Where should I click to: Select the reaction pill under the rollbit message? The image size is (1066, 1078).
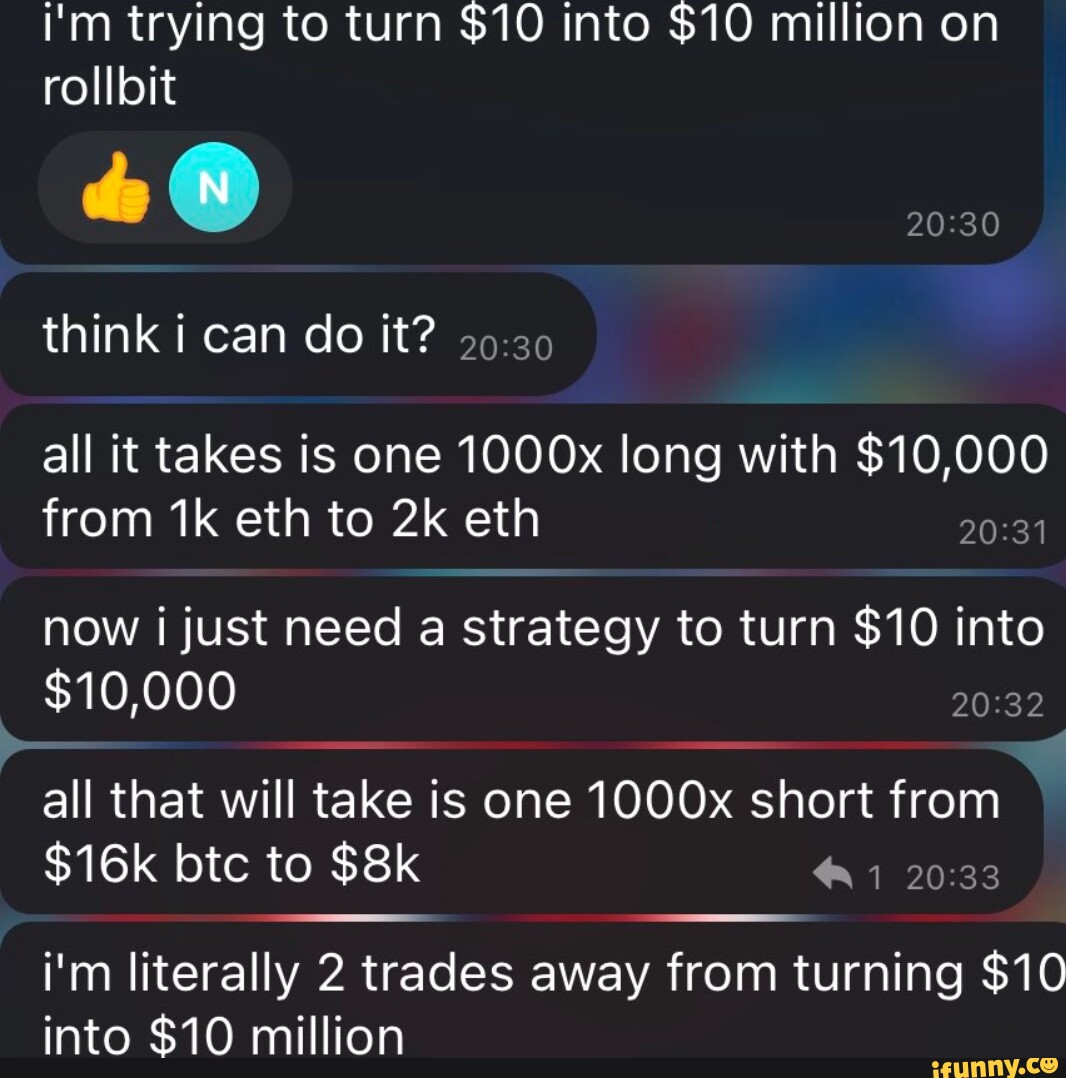tap(165, 188)
